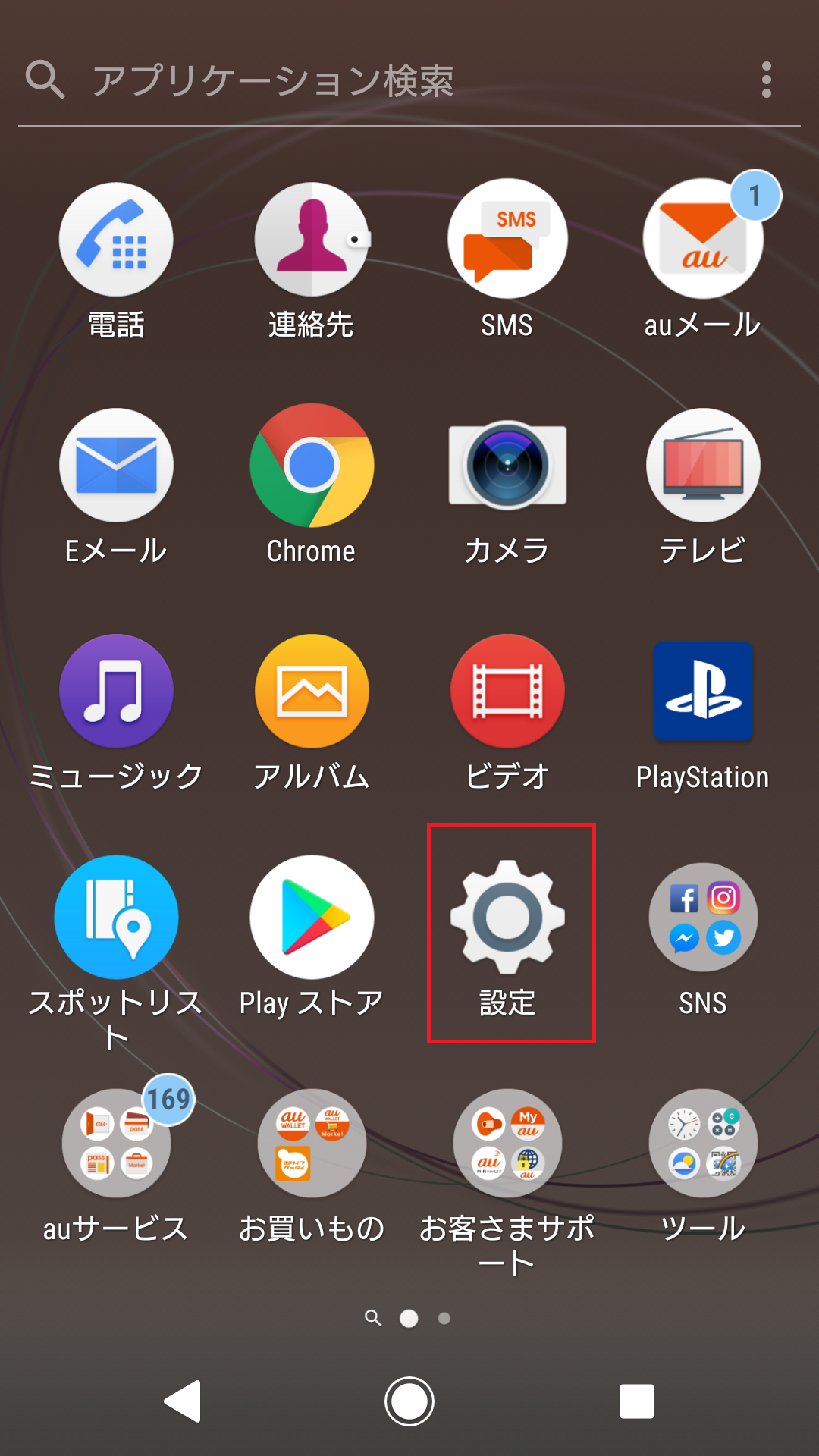Open the ミュージック music player
The width and height of the screenshot is (819, 1456).
(x=117, y=691)
